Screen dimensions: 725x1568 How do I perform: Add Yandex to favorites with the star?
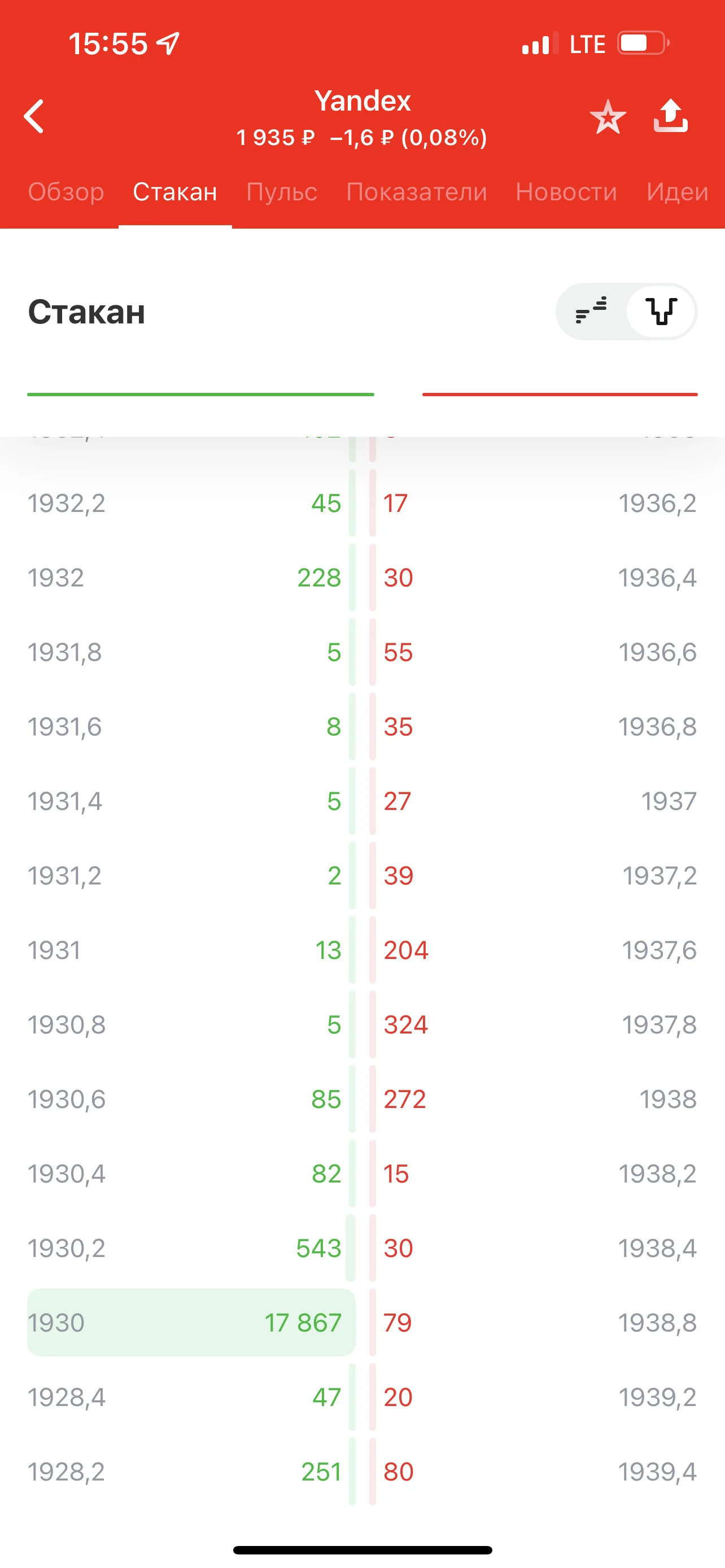608,117
